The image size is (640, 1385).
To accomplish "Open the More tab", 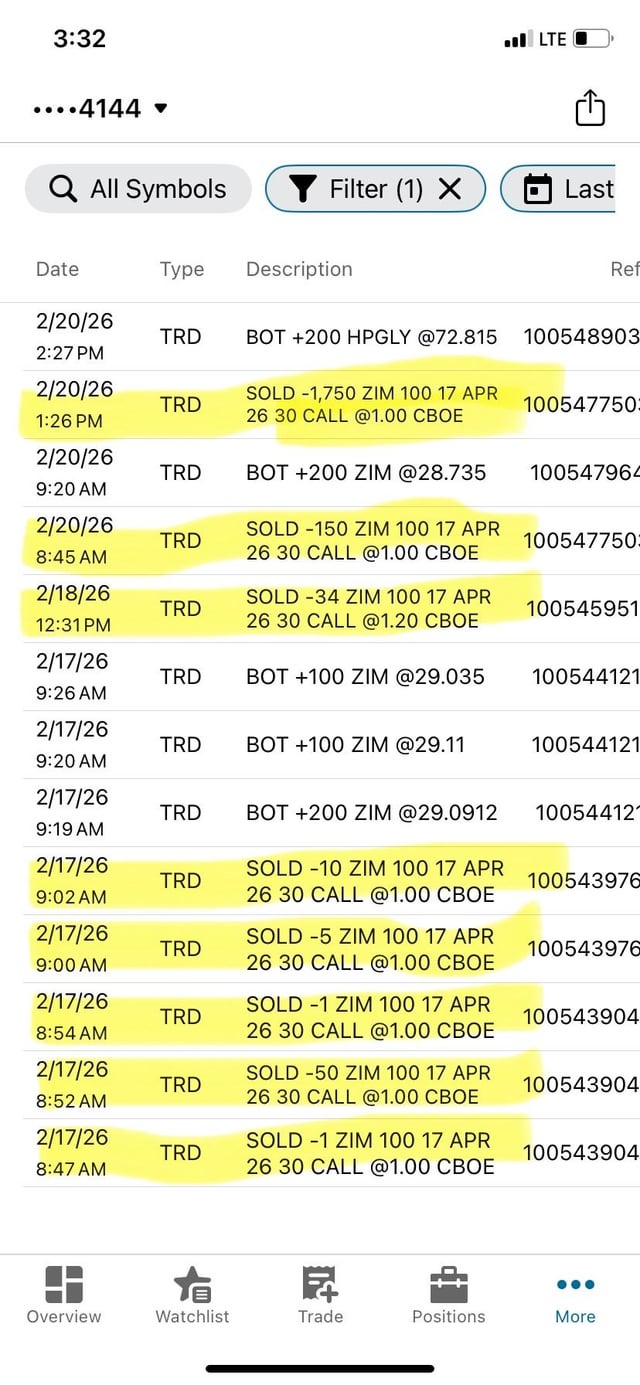I will pyautogui.click(x=575, y=1295).
